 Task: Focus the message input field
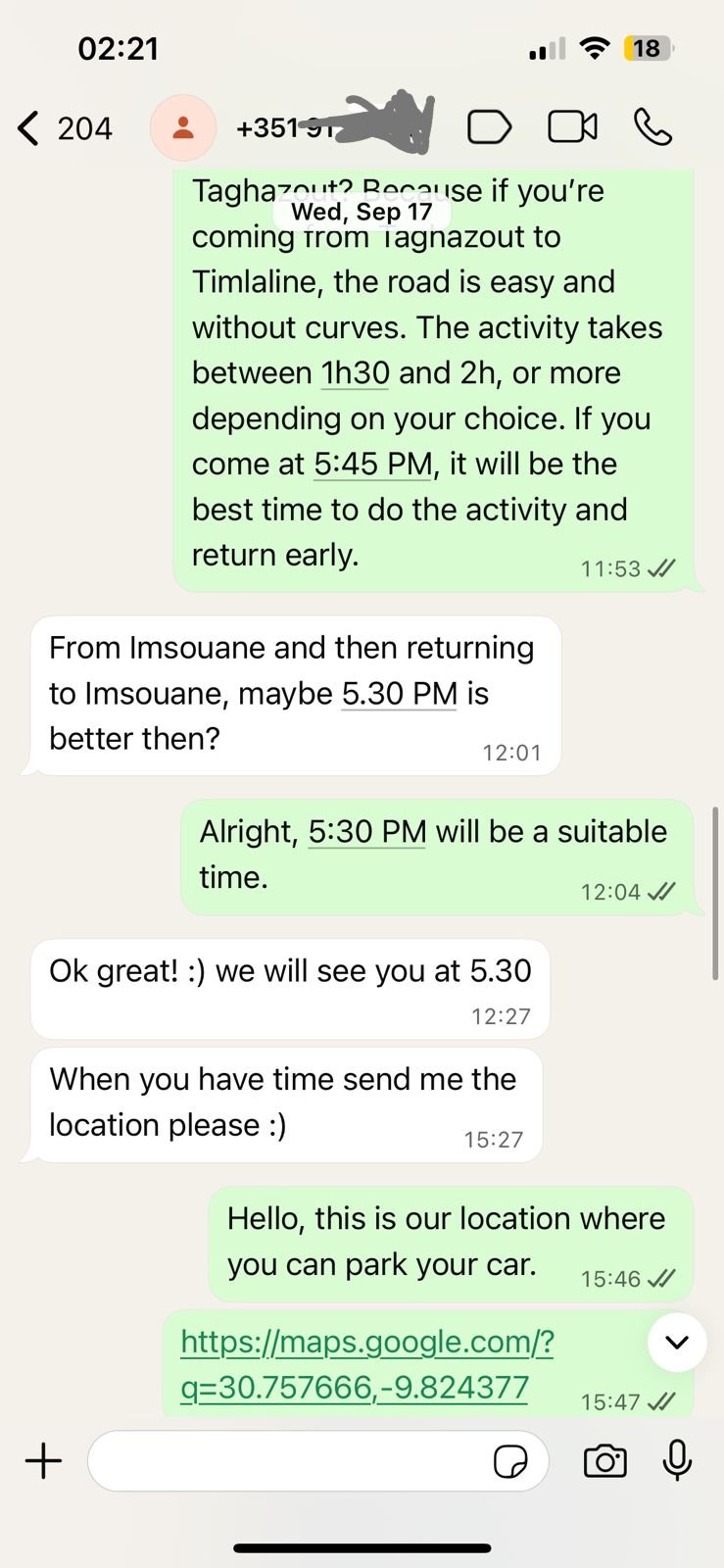click(289, 1461)
